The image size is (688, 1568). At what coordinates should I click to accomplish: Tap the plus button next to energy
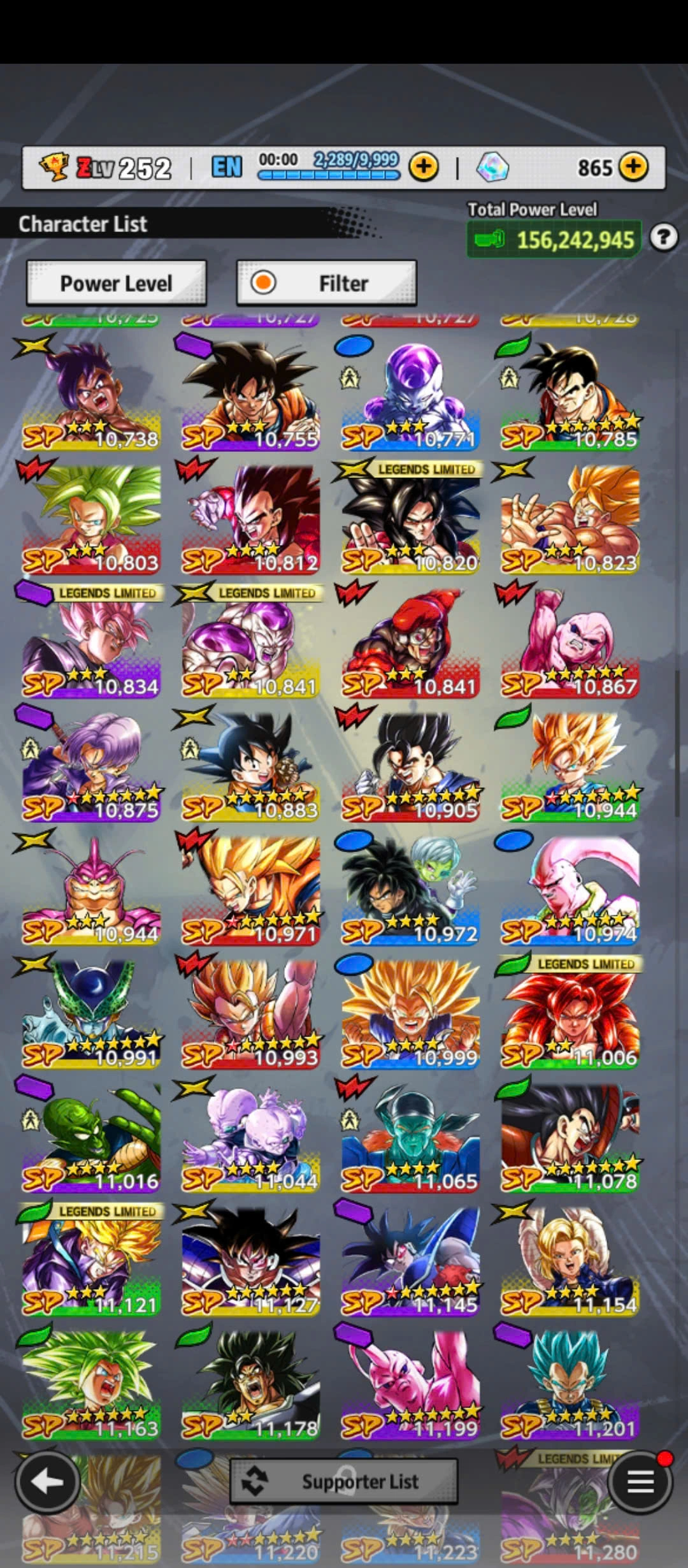424,167
